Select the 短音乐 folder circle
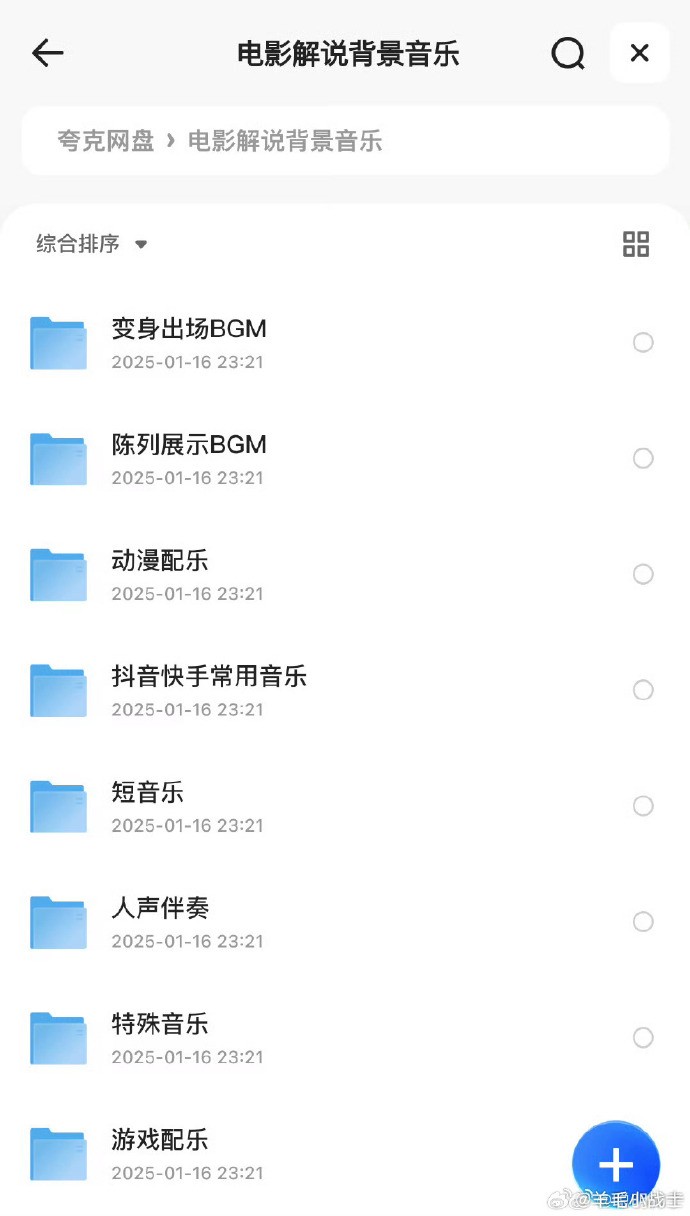This screenshot has height=1216, width=690. click(x=643, y=807)
